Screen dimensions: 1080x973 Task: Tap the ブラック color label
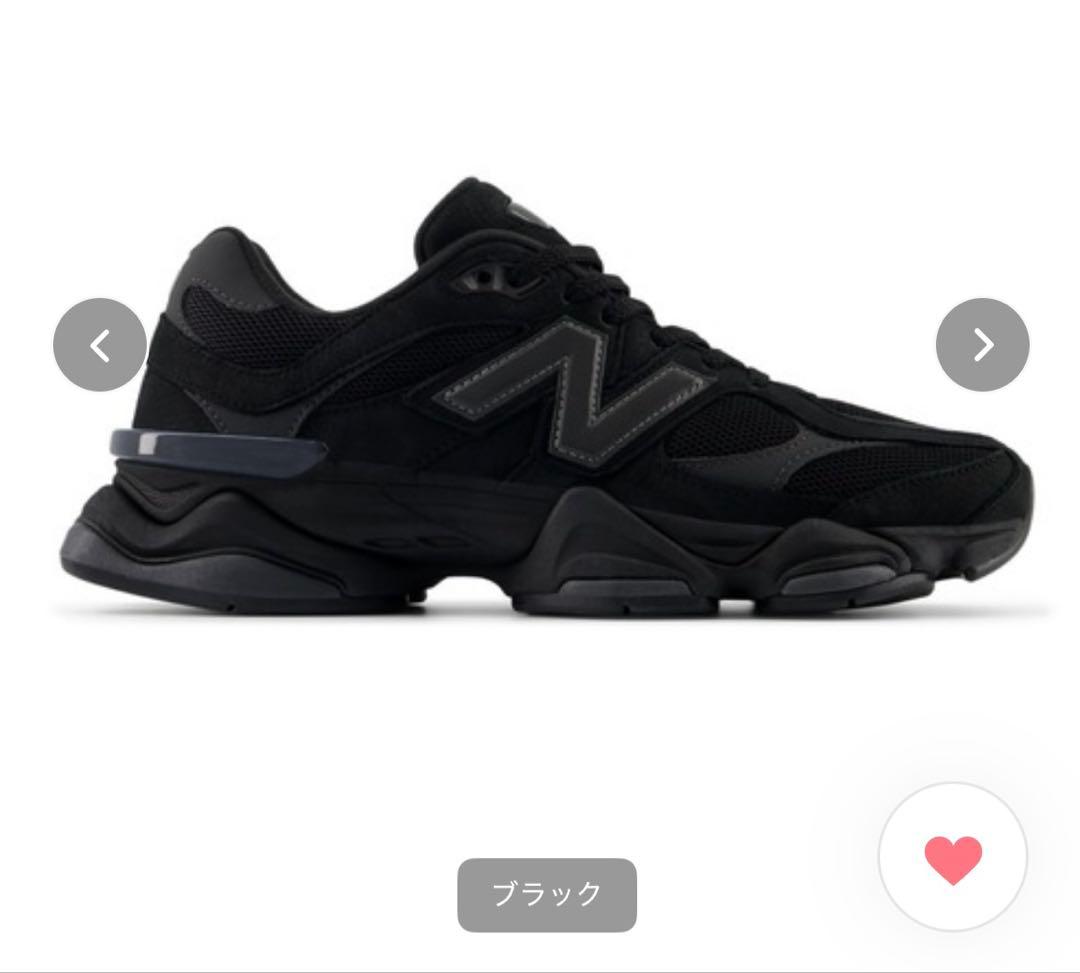coord(547,894)
